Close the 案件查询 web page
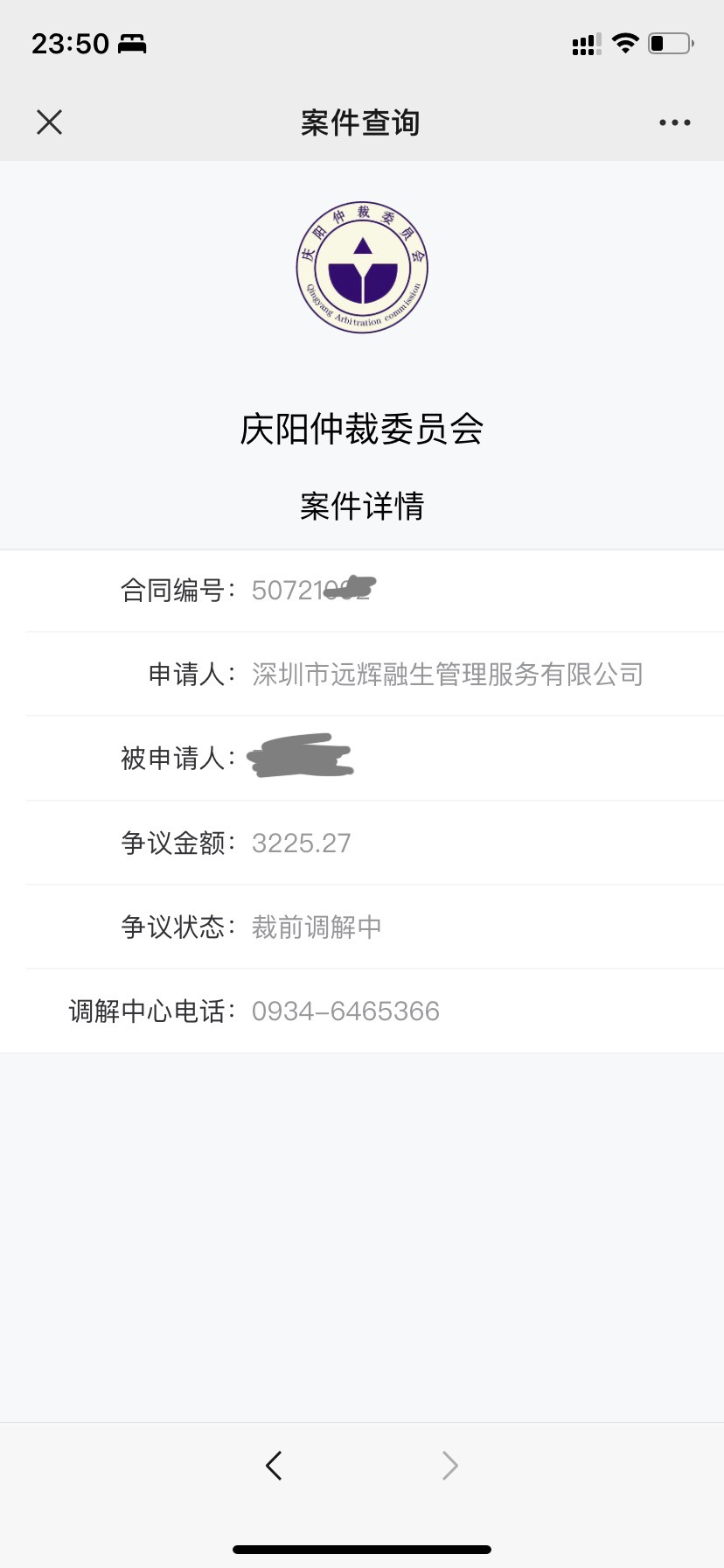The height and width of the screenshot is (1568, 724). click(50, 122)
